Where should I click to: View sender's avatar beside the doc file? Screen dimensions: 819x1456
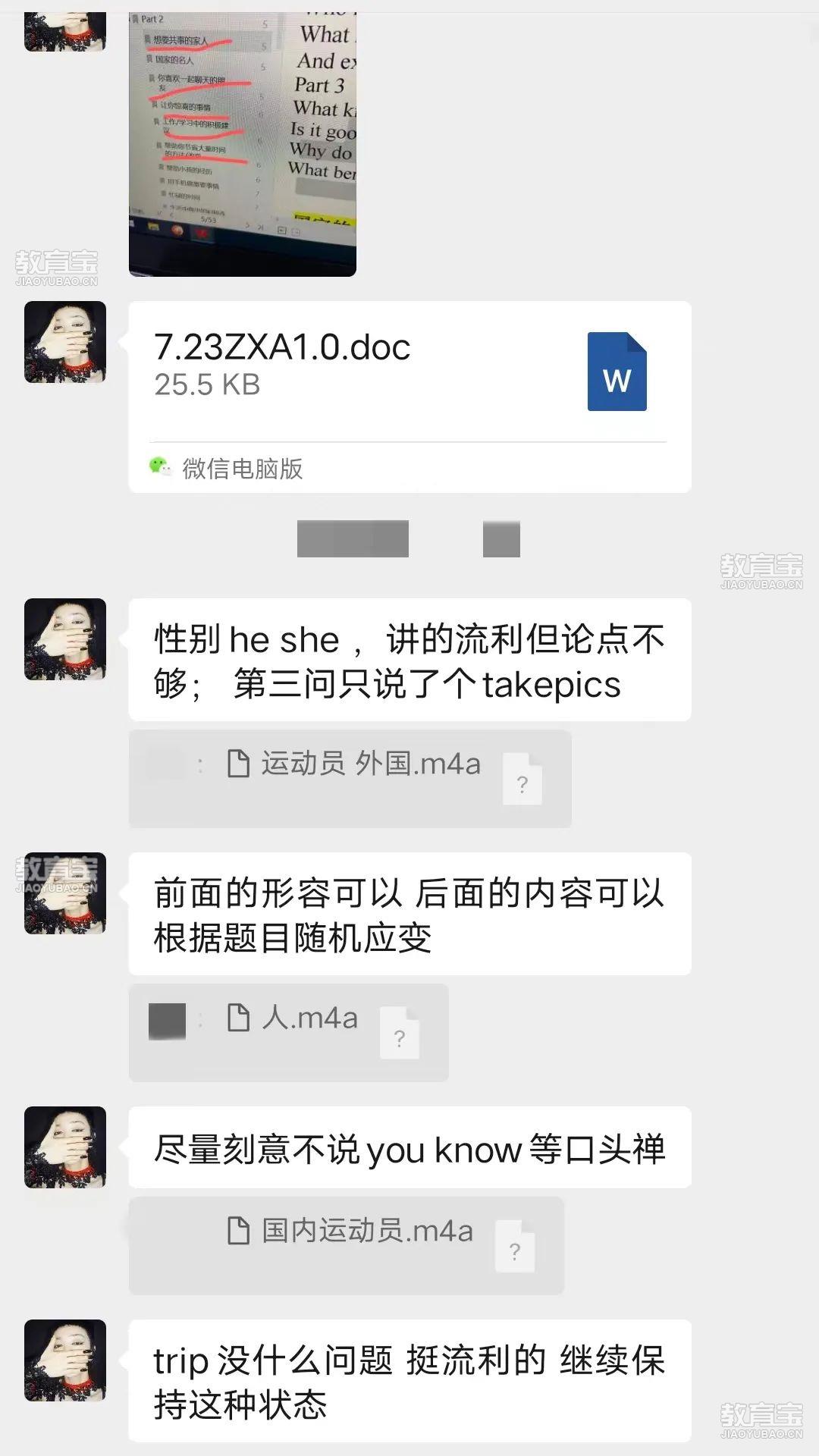(x=65, y=342)
